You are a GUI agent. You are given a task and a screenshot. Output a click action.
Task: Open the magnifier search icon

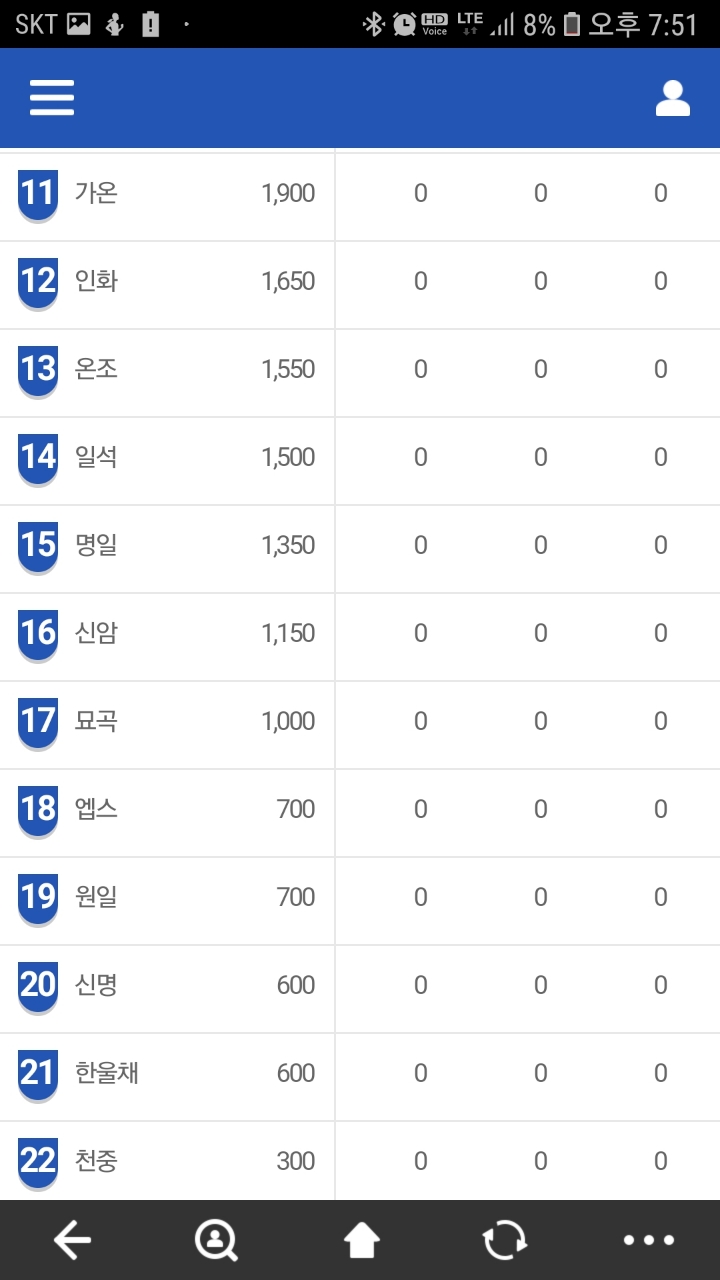pos(216,1240)
